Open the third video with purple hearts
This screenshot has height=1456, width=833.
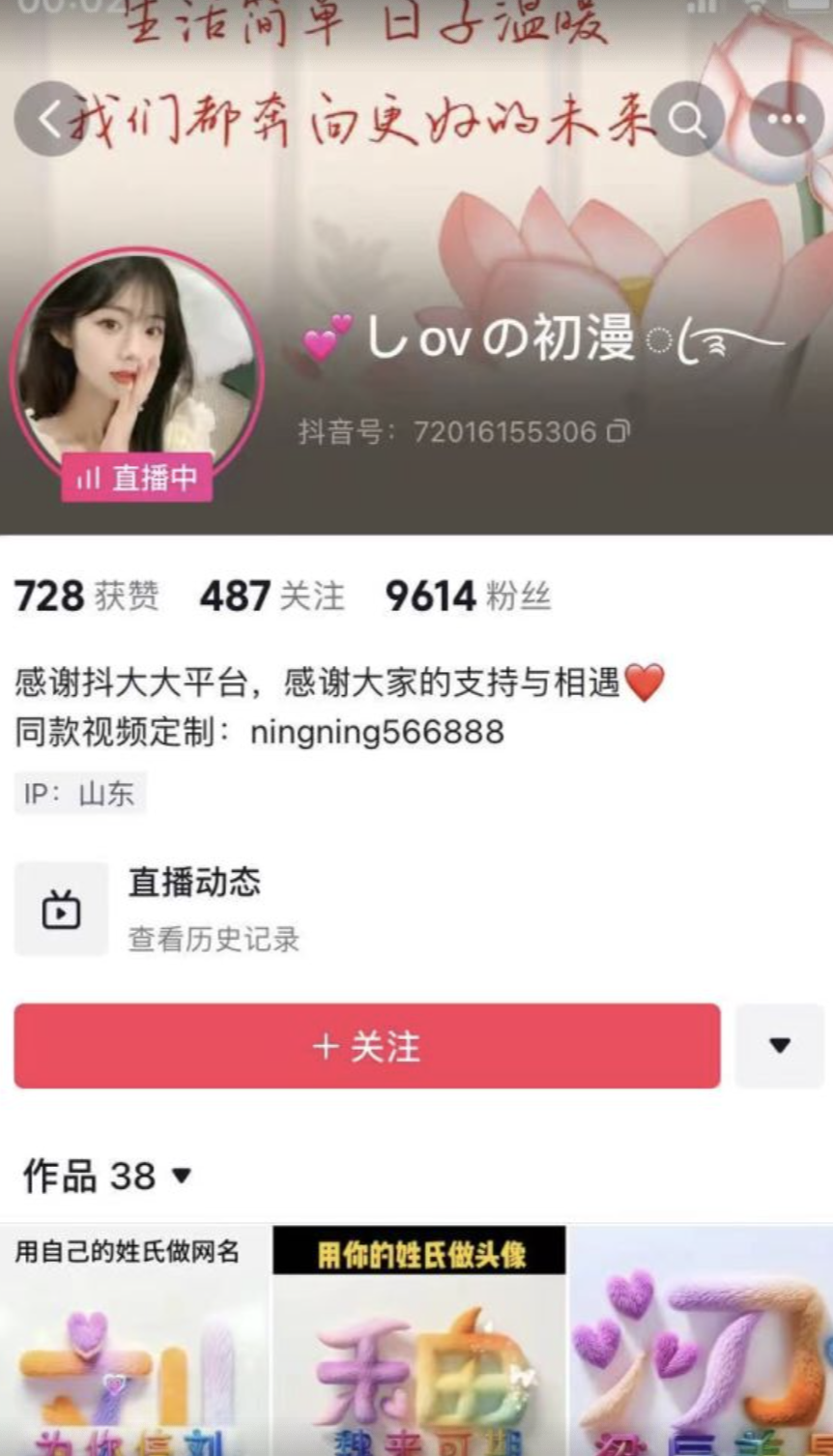701,1344
